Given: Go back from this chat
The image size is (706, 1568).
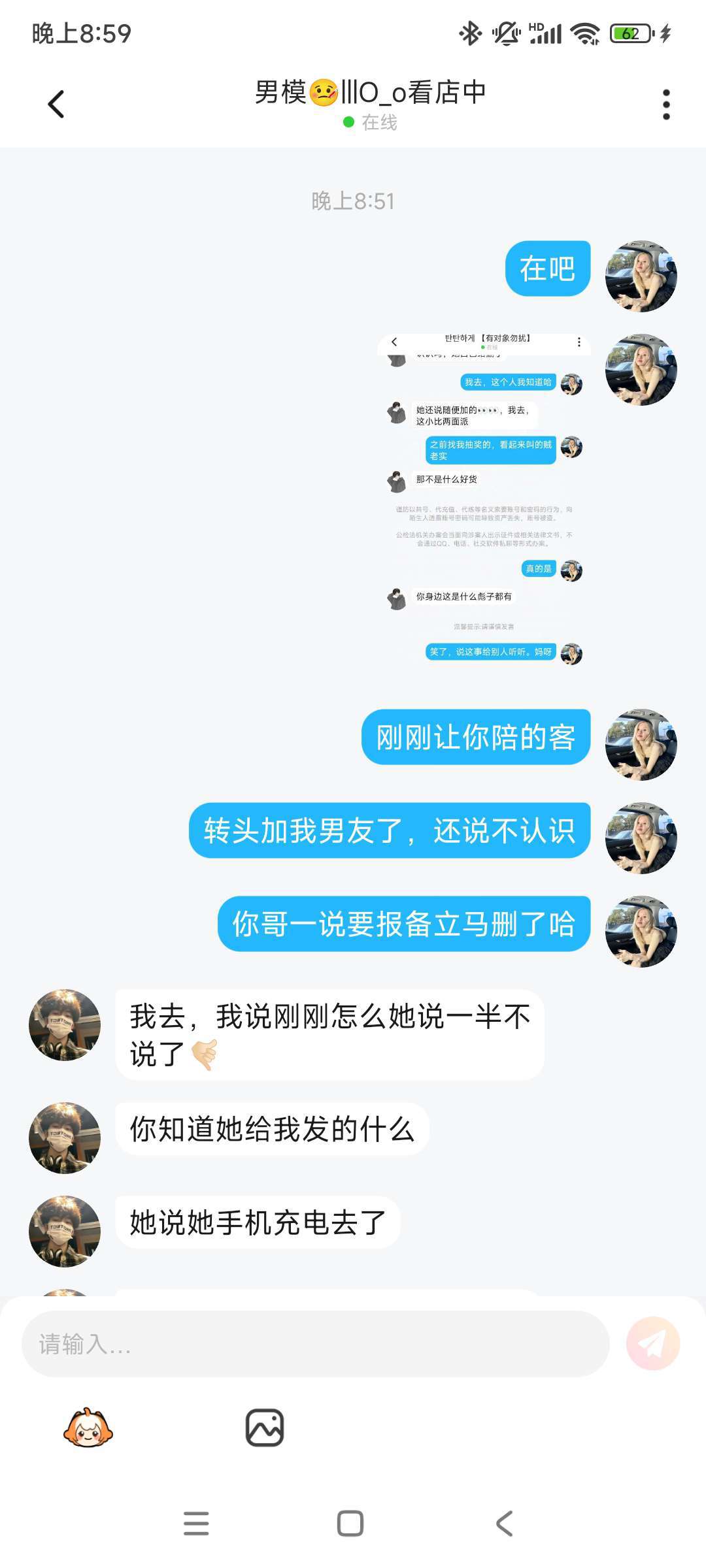Looking at the screenshot, I should click(56, 105).
